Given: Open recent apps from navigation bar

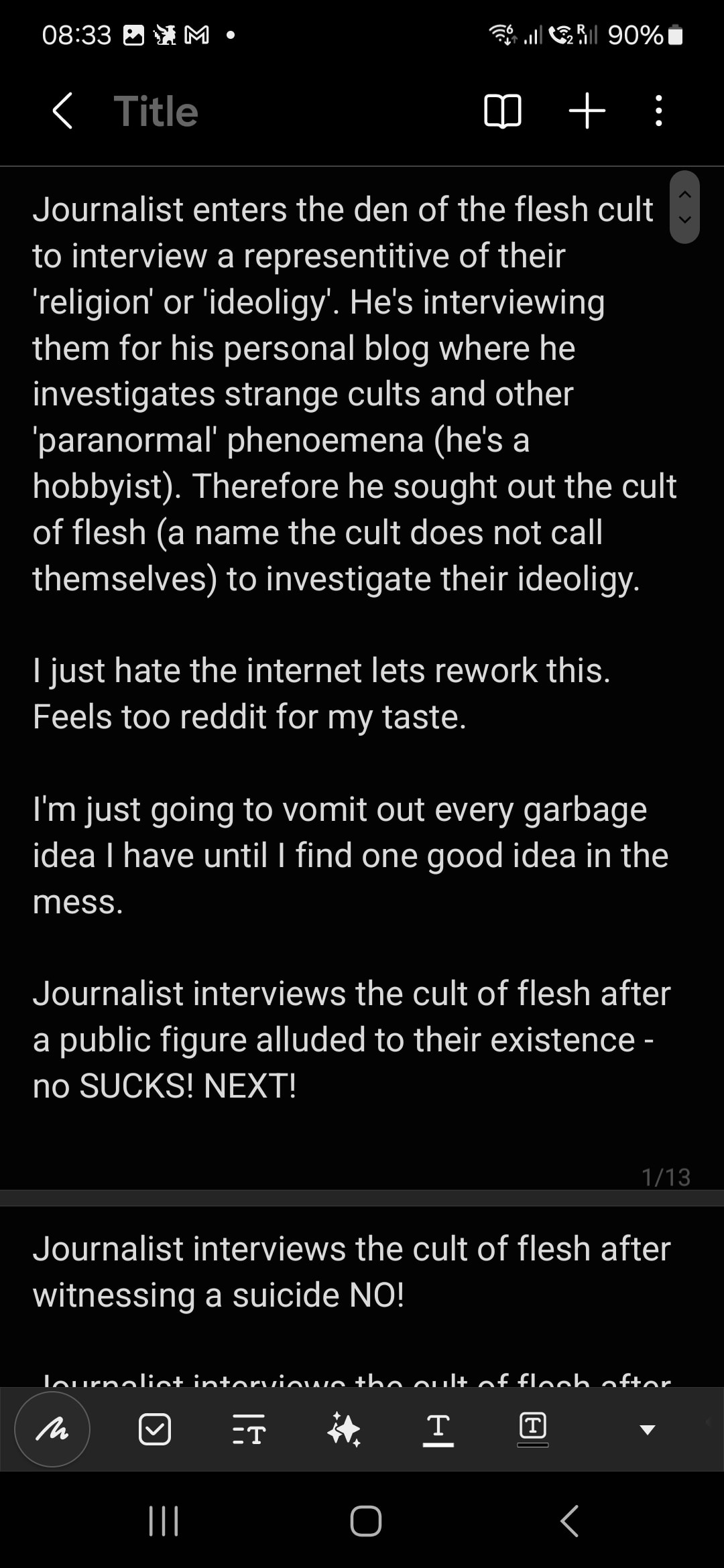Looking at the screenshot, I should click(164, 1521).
